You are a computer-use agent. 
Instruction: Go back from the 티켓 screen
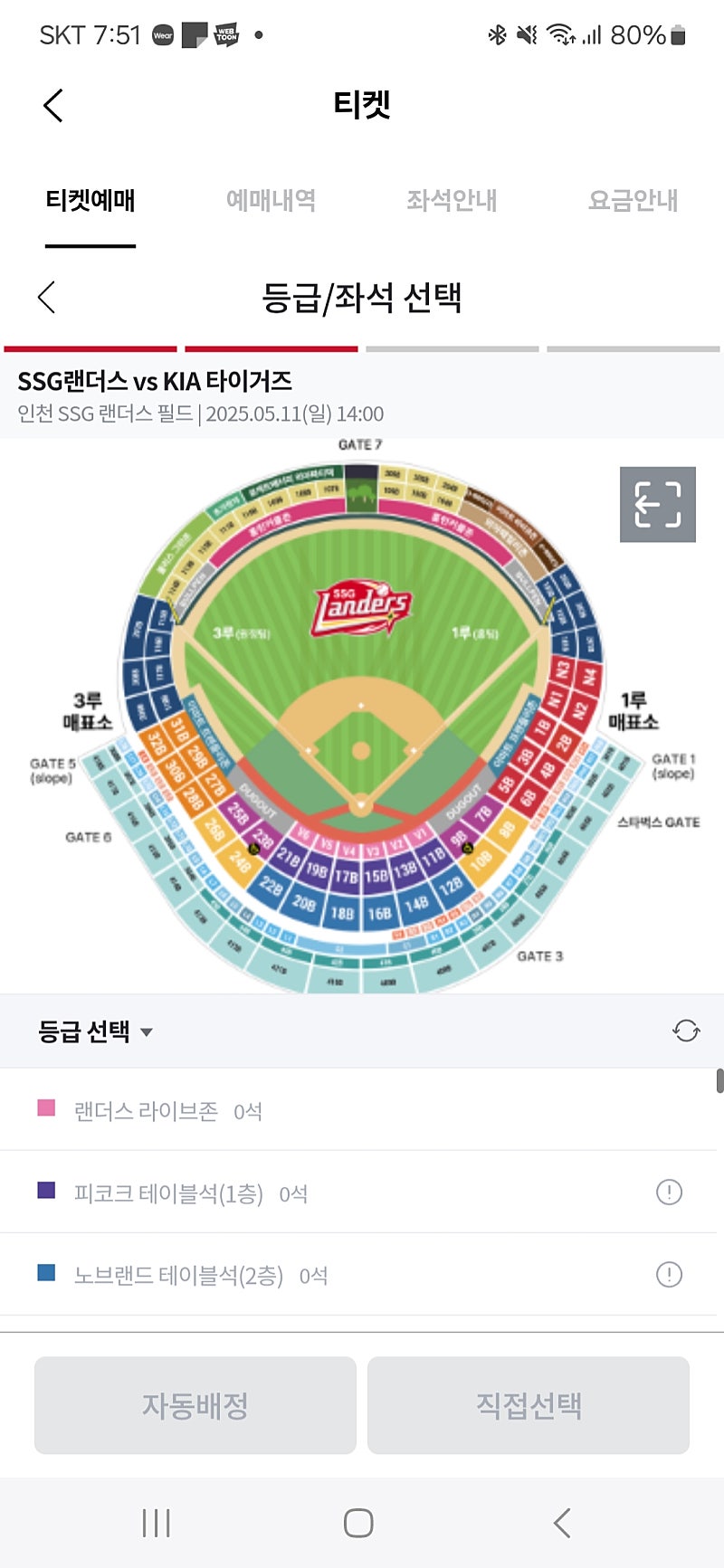[x=53, y=105]
